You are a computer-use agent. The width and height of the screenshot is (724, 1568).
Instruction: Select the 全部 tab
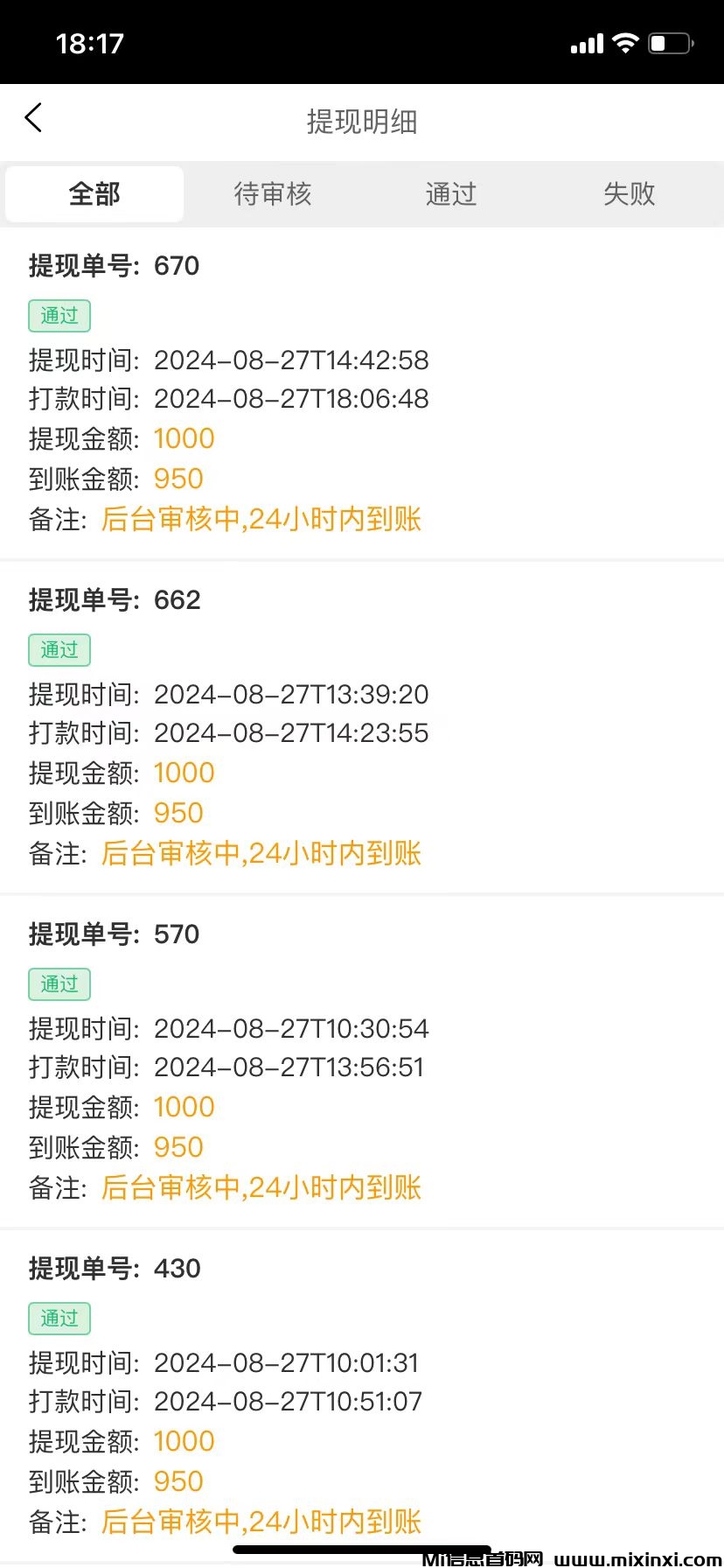tap(94, 194)
